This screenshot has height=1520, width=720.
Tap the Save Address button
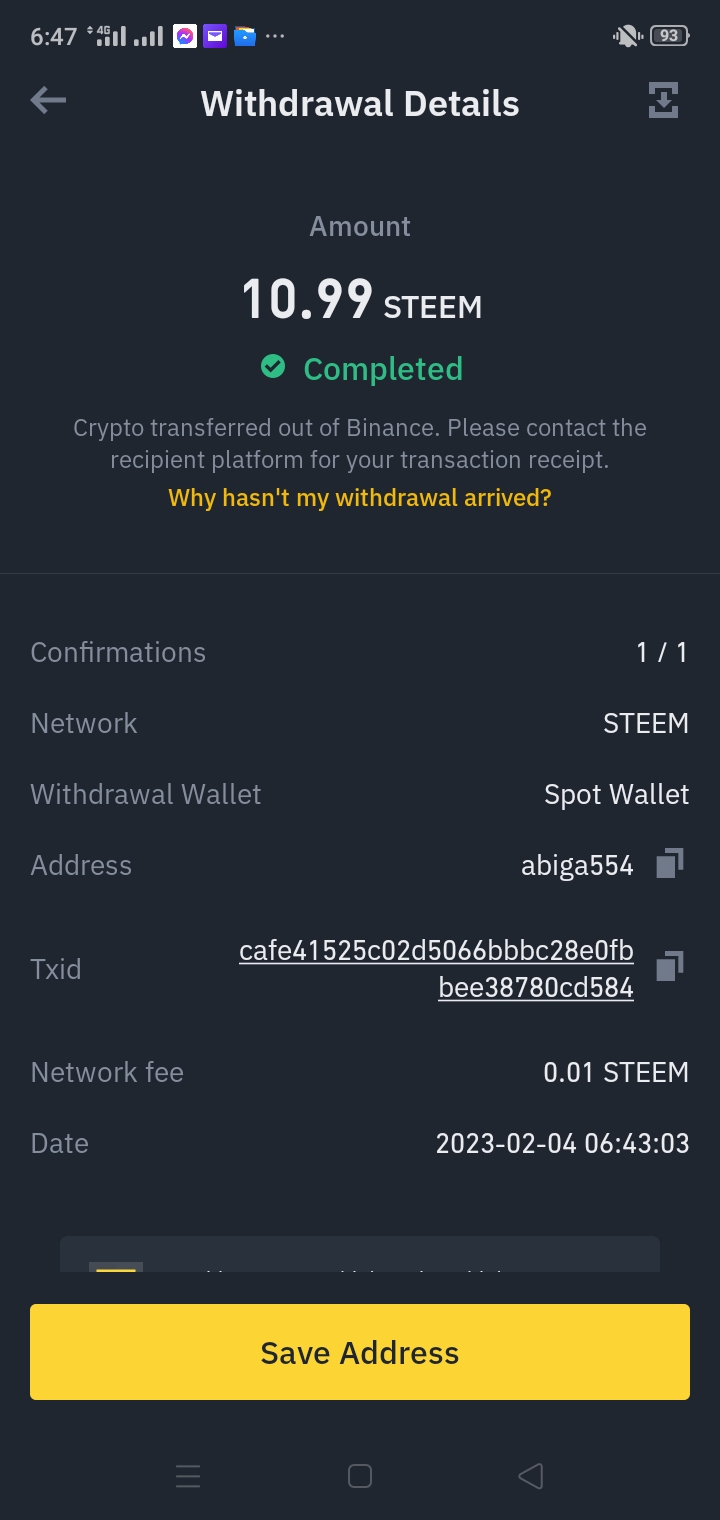[360, 1352]
